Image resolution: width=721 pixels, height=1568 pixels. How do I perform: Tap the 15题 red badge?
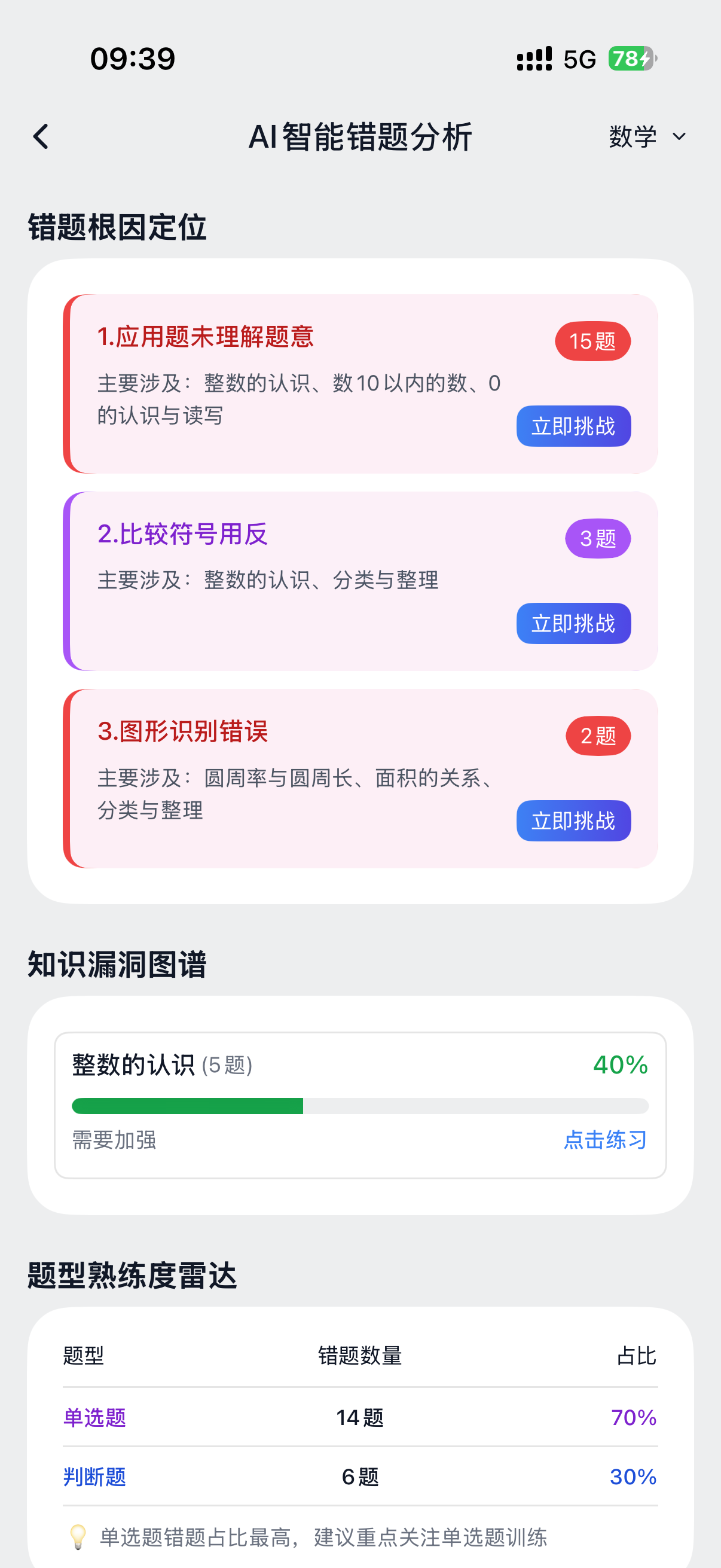coord(592,341)
